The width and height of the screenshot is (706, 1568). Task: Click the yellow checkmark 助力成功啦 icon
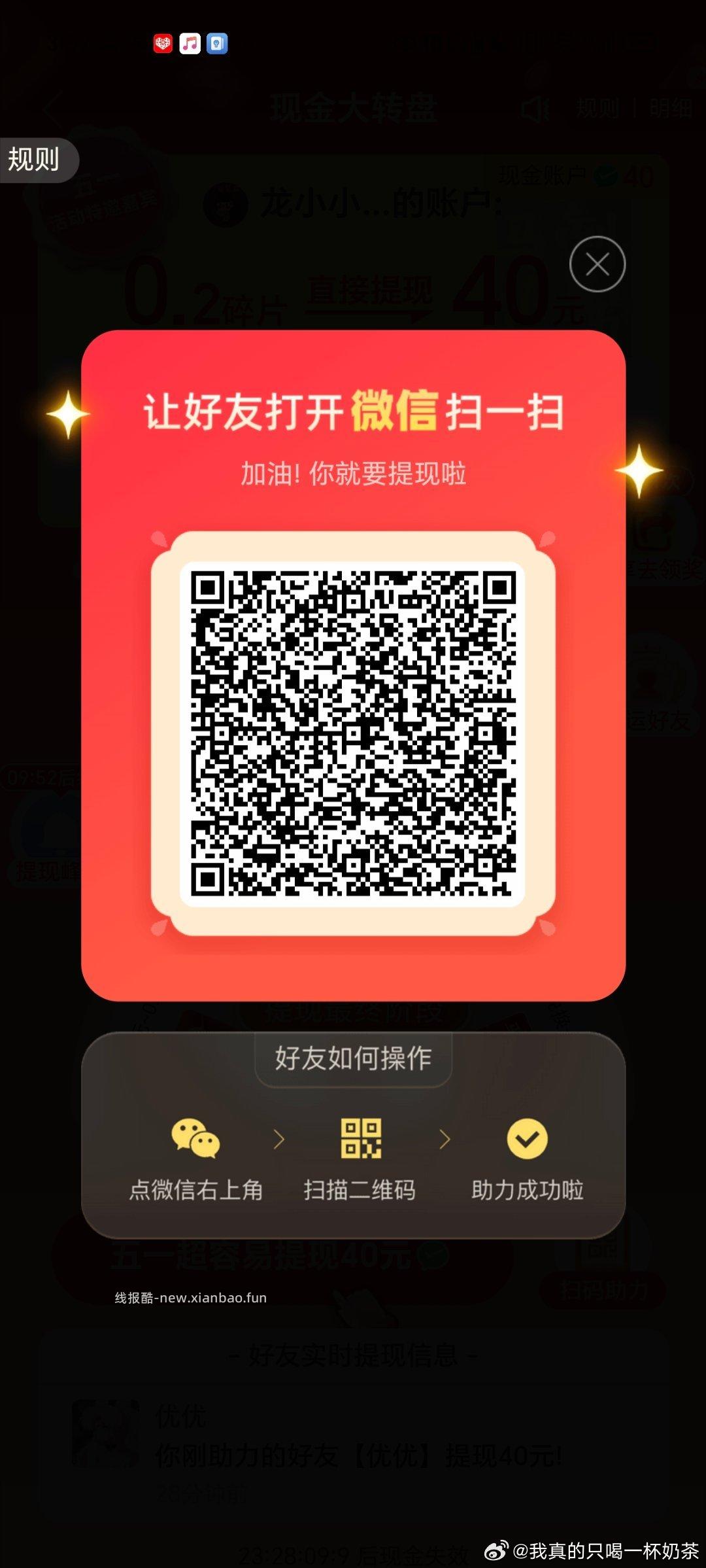527,1138
